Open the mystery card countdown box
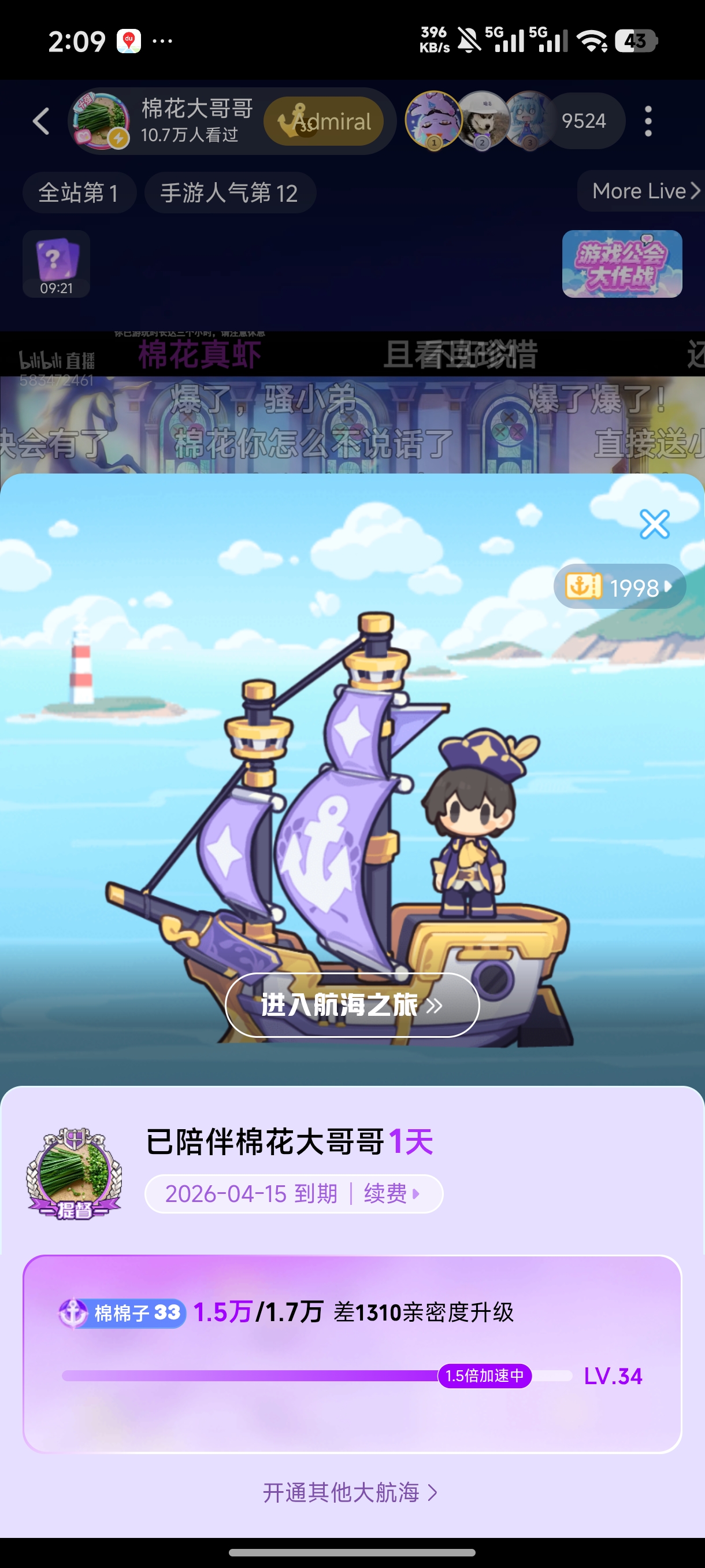The width and height of the screenshot is (705, 1568). [56, 264]
